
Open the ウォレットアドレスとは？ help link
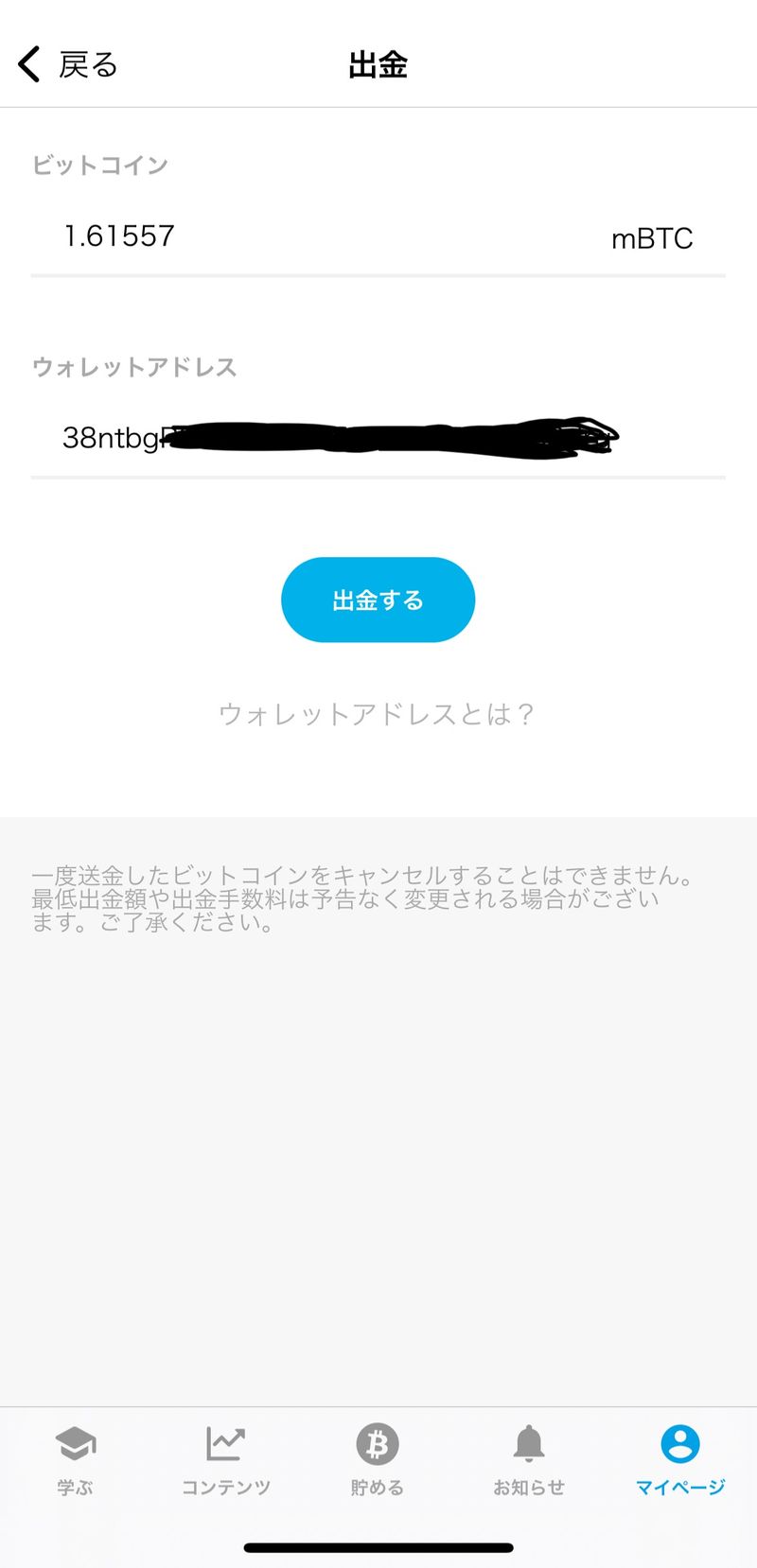pos(378,713)
